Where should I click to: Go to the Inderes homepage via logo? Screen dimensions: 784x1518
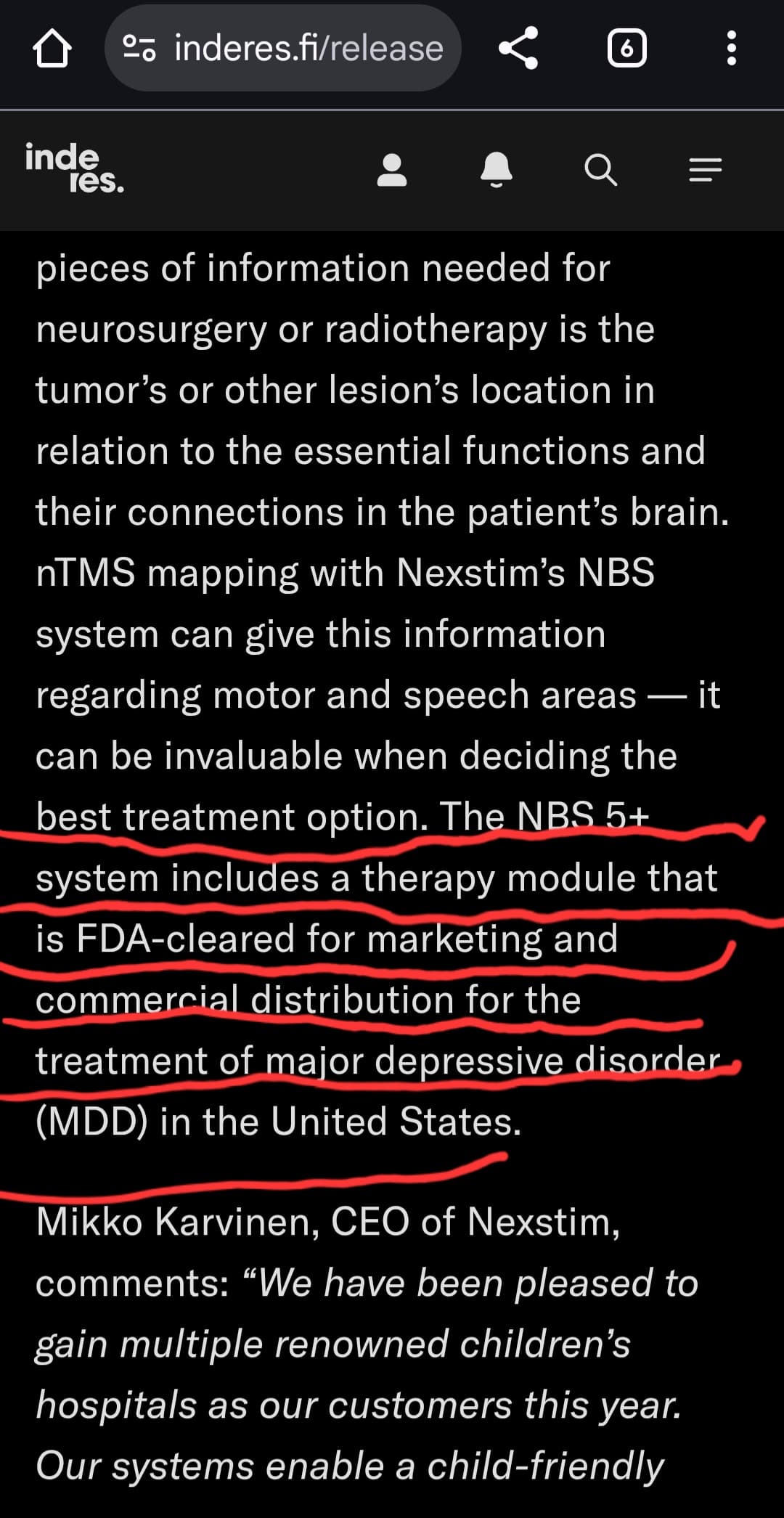[75, 168]
